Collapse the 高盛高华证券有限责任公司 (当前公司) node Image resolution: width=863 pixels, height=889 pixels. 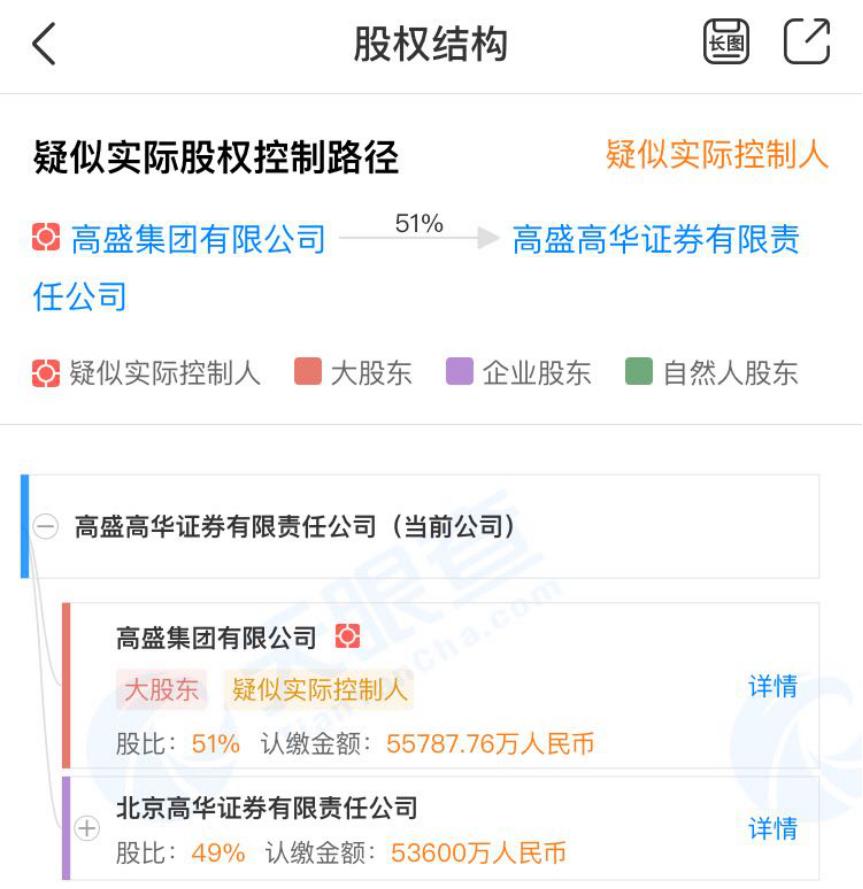point(45,527)
